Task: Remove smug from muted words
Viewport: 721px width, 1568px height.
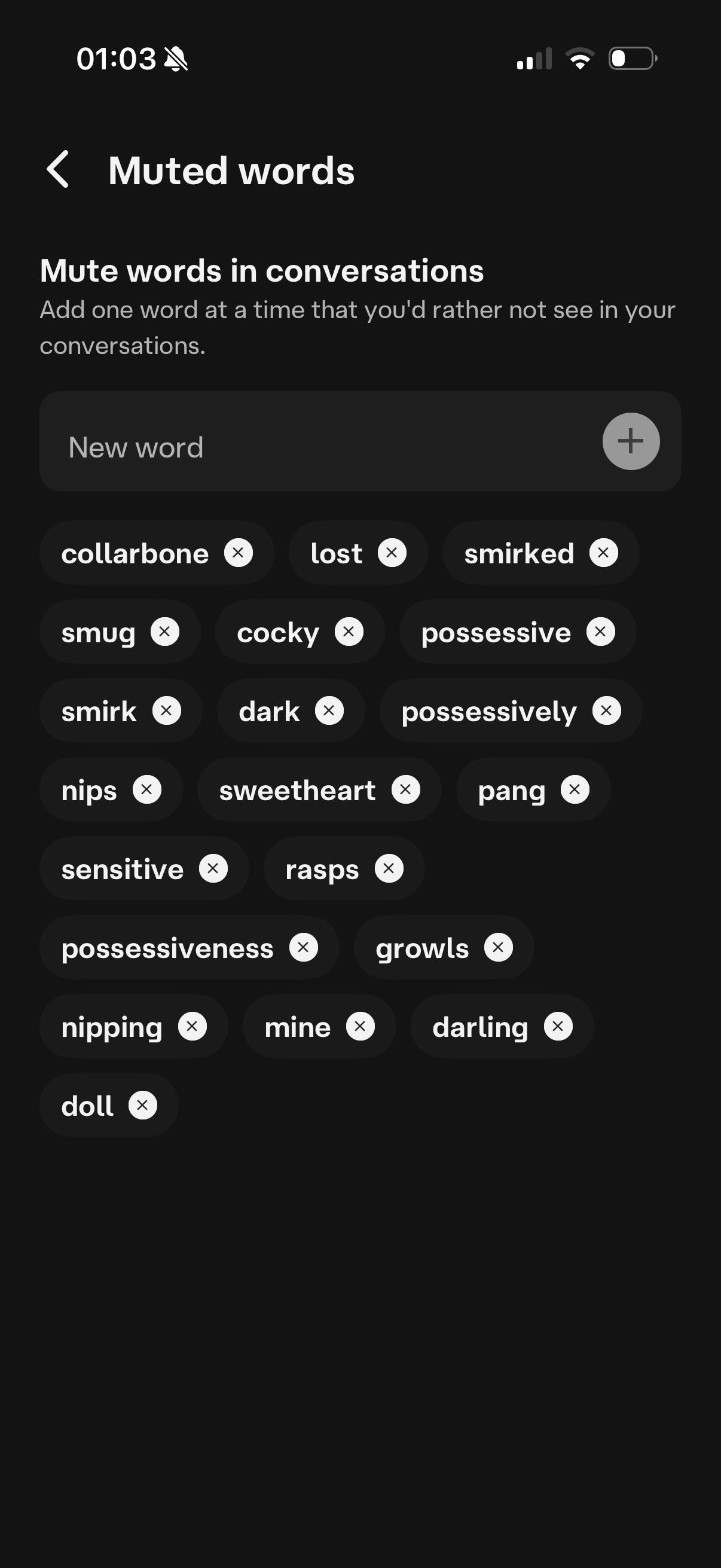Action: click(x=165, y=632)
